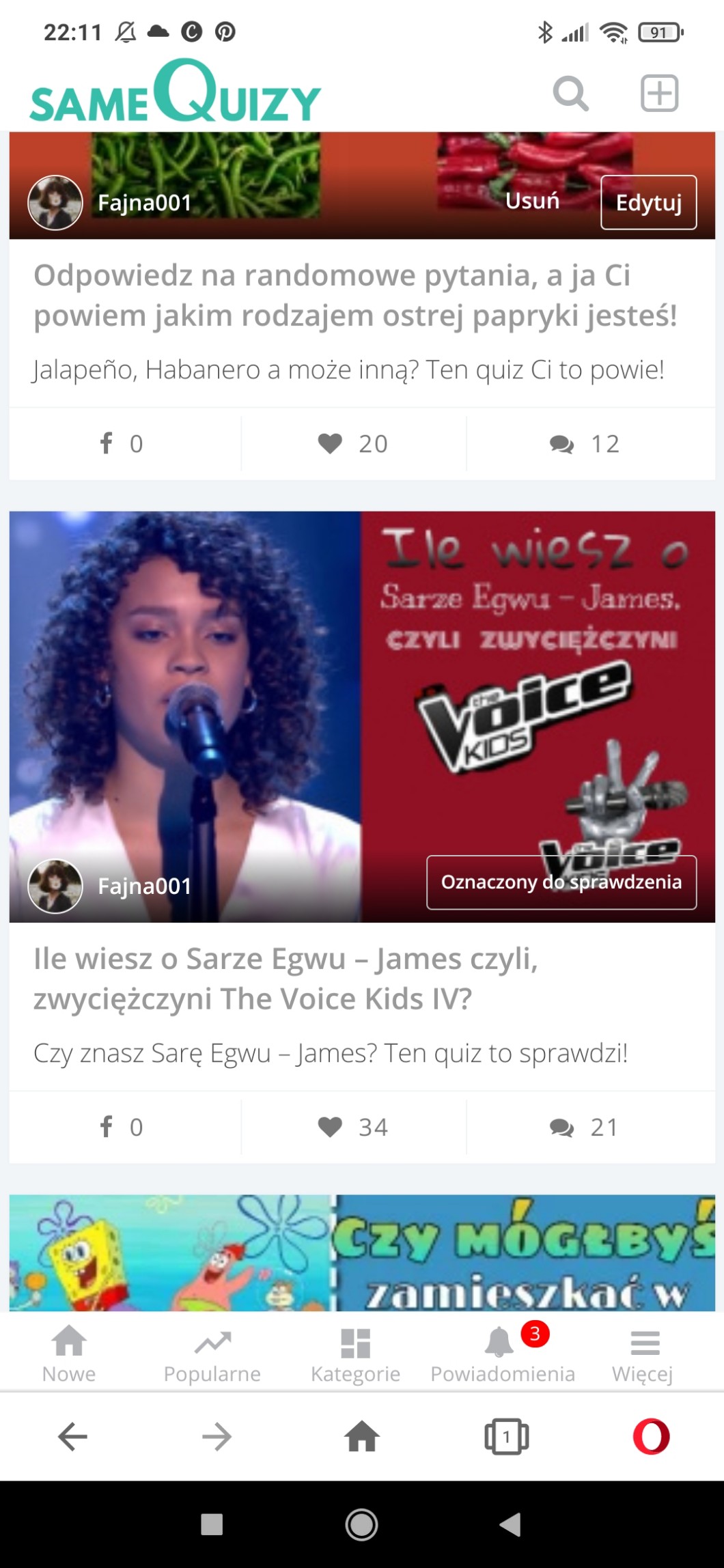Open browser tabs switcher
This screenshot has height=1568, width=724.
point(506,1437)
